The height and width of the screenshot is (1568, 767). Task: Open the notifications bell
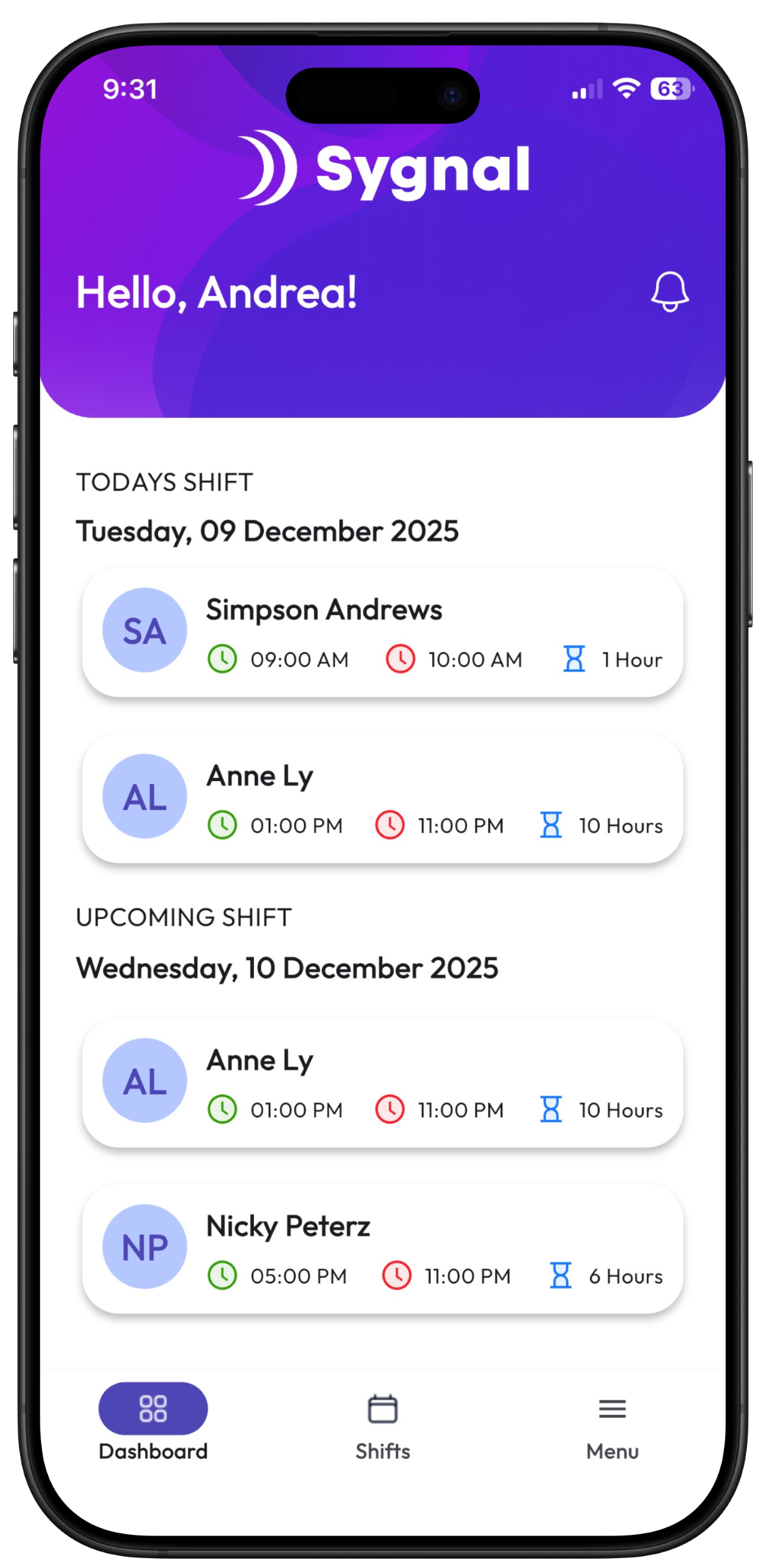tap(669, 291)
